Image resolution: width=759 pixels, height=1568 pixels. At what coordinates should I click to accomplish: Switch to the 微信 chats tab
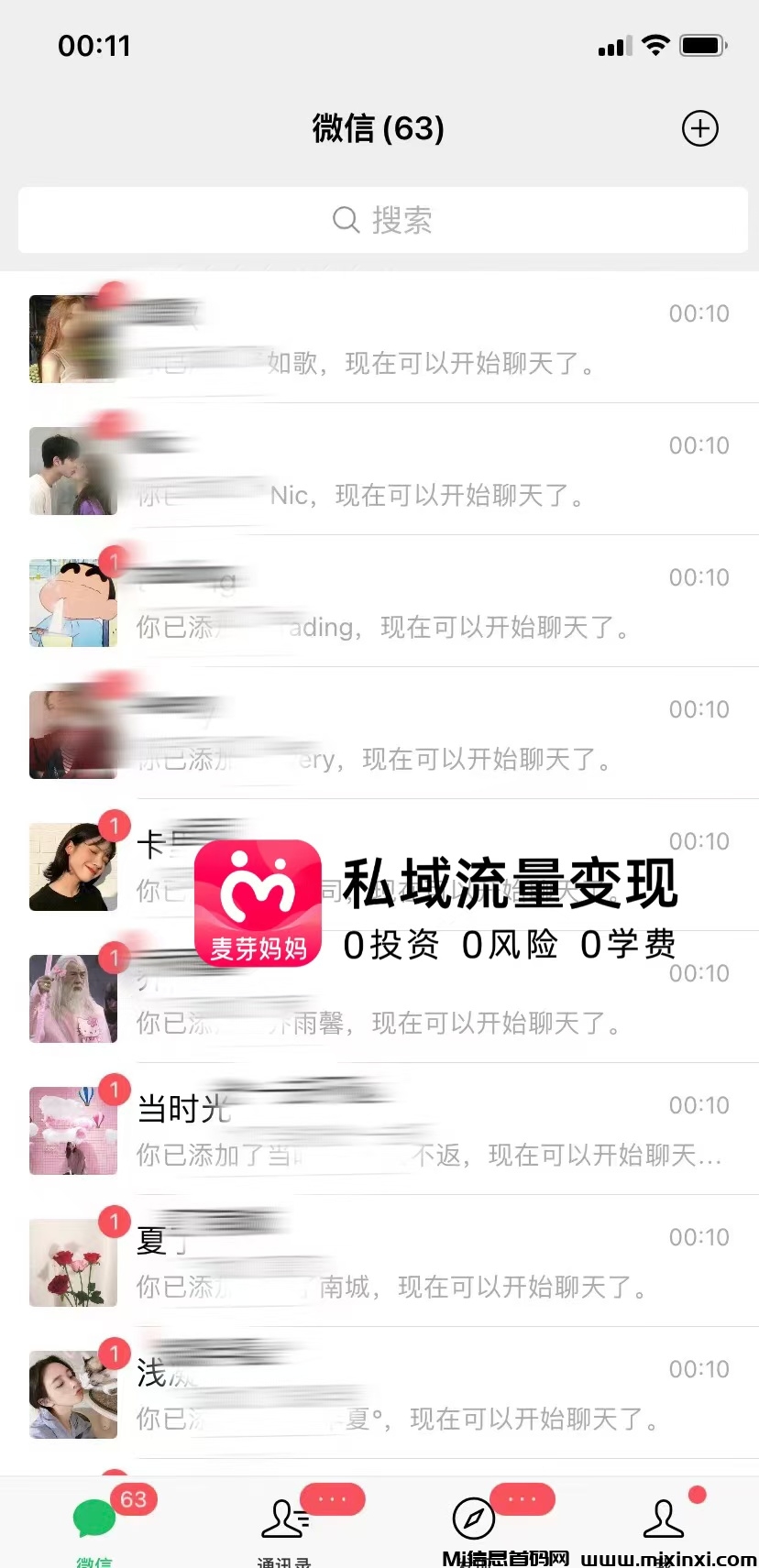(94, 1525)
